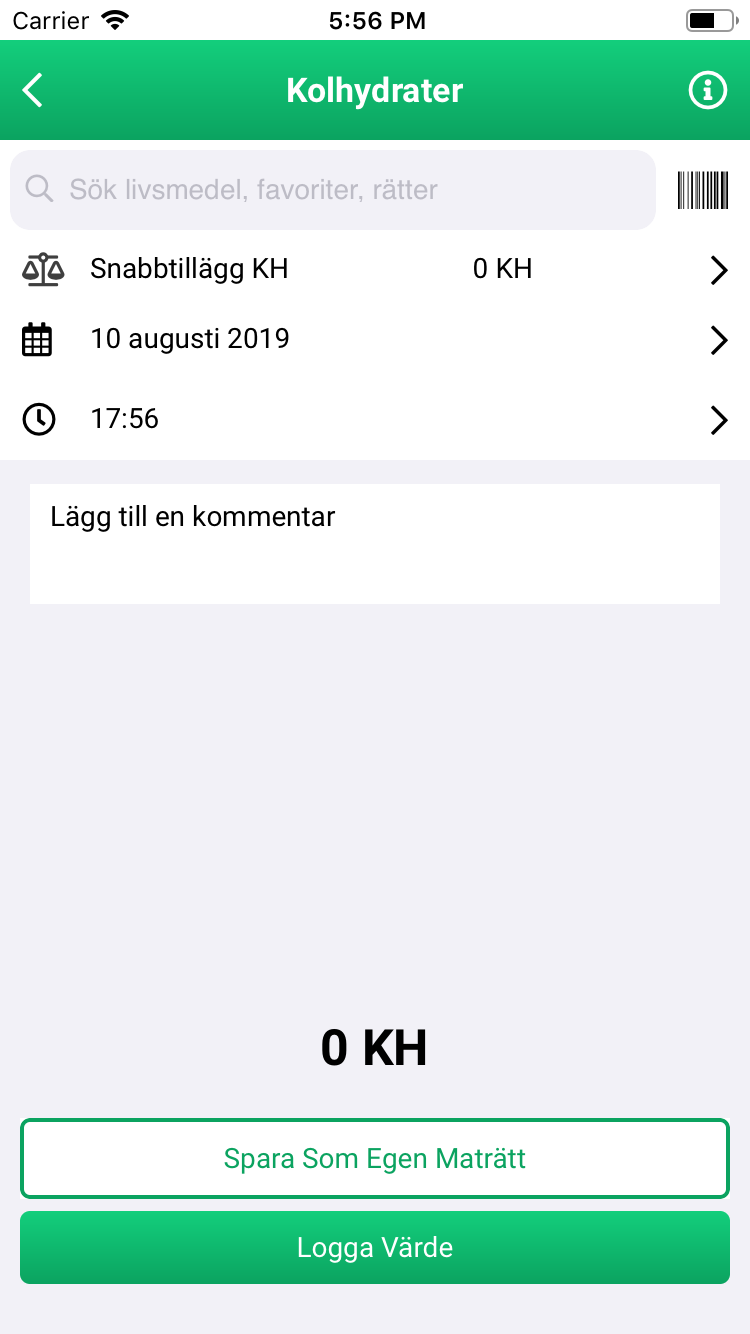Change the time 17:56
This screenshot has width=750, height=1334.
pyautogui.click(x=375, y=419)
